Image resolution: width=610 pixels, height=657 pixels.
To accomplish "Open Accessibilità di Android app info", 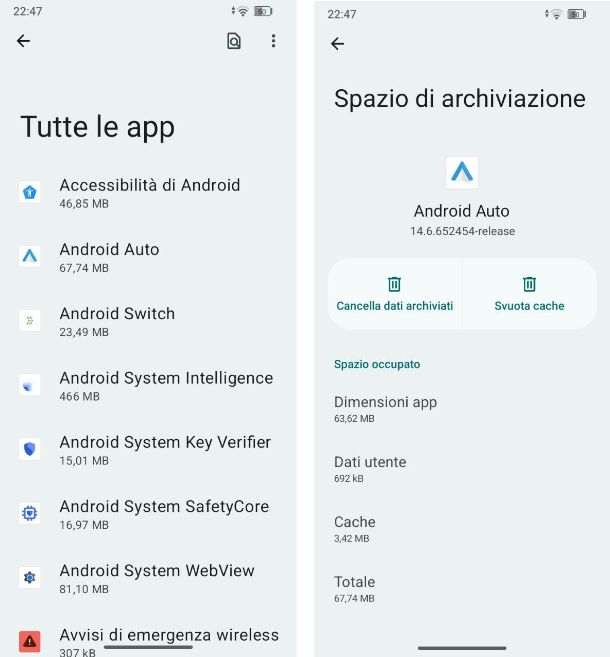I will (149, 193).
